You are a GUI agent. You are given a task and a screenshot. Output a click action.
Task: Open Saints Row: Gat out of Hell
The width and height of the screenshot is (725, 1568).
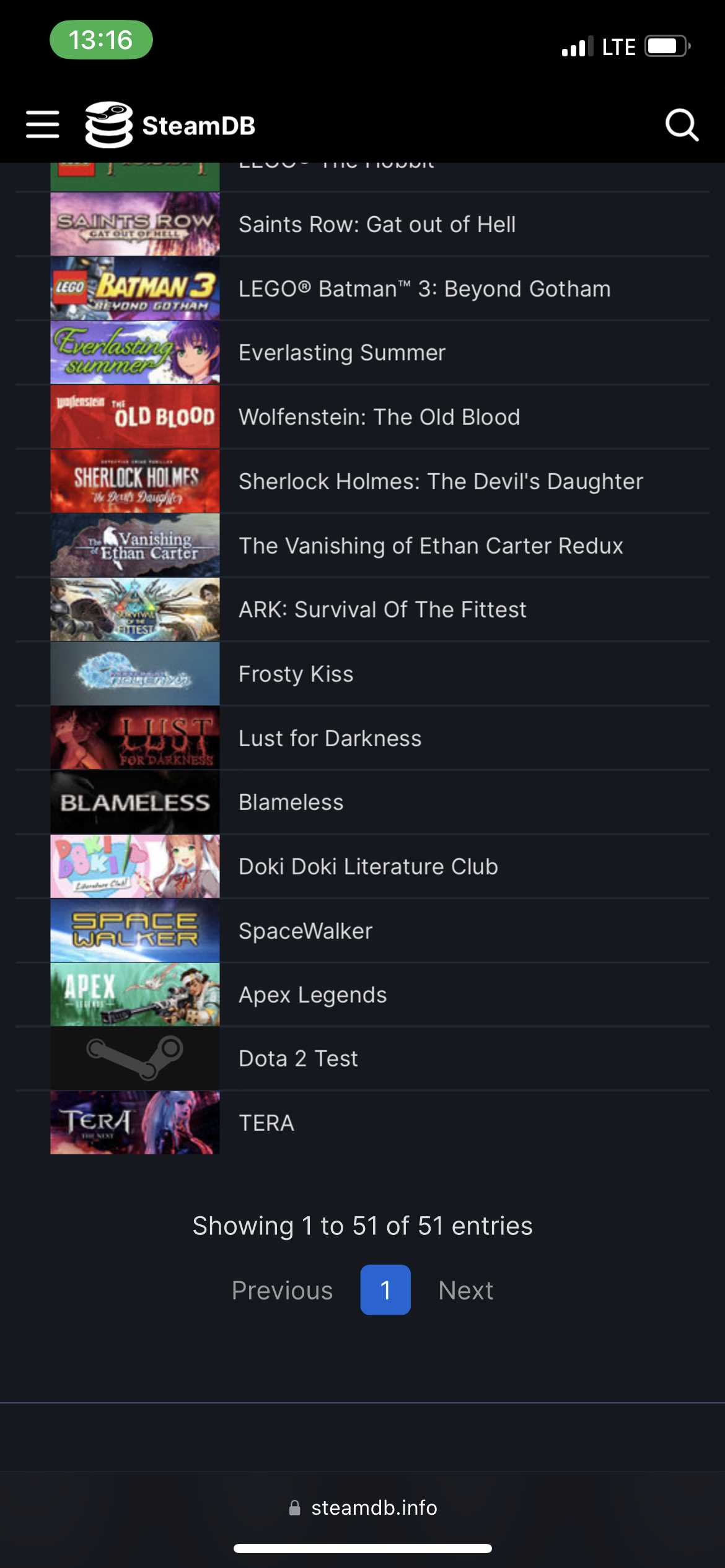click(x=377, y=224)
